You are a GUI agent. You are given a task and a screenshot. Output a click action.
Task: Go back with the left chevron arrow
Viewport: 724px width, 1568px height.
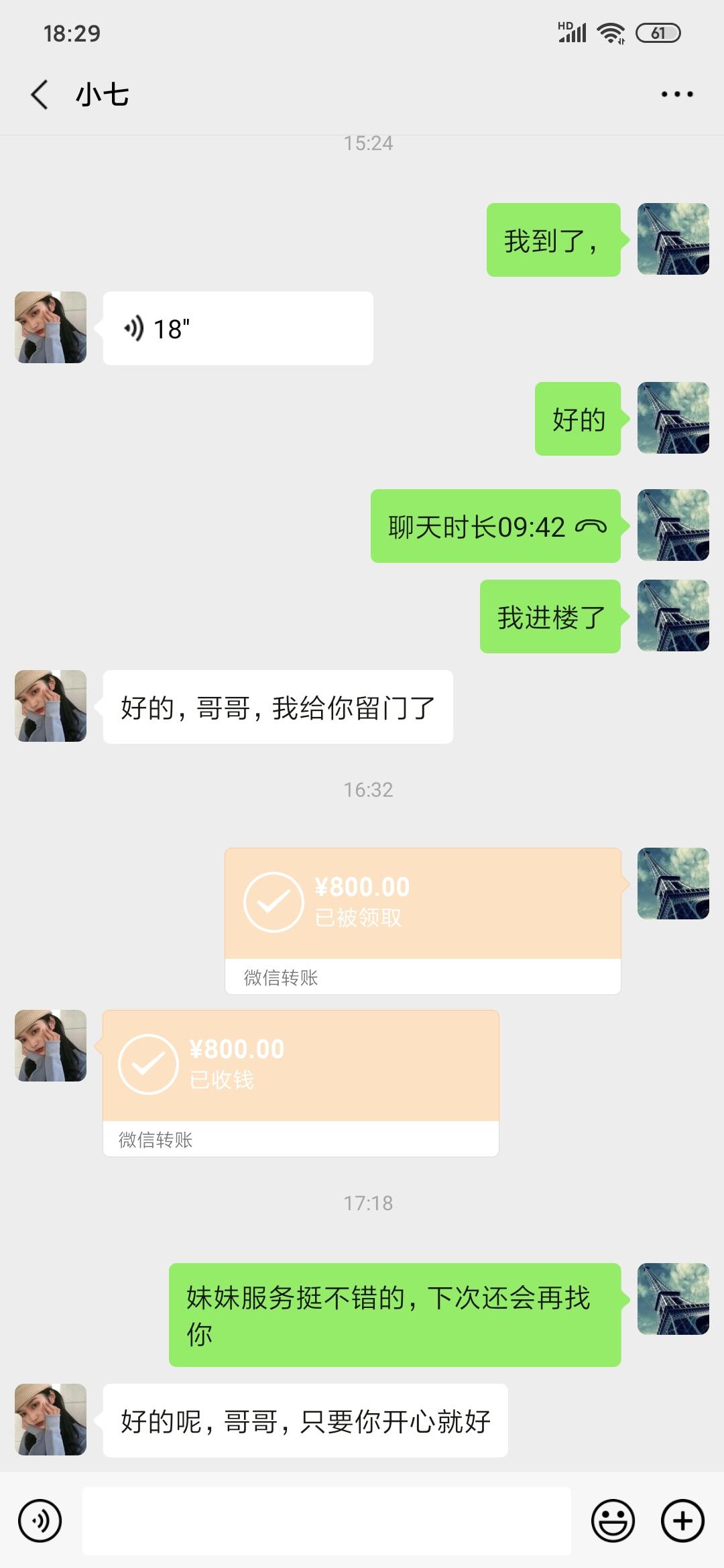coord(39,94)
